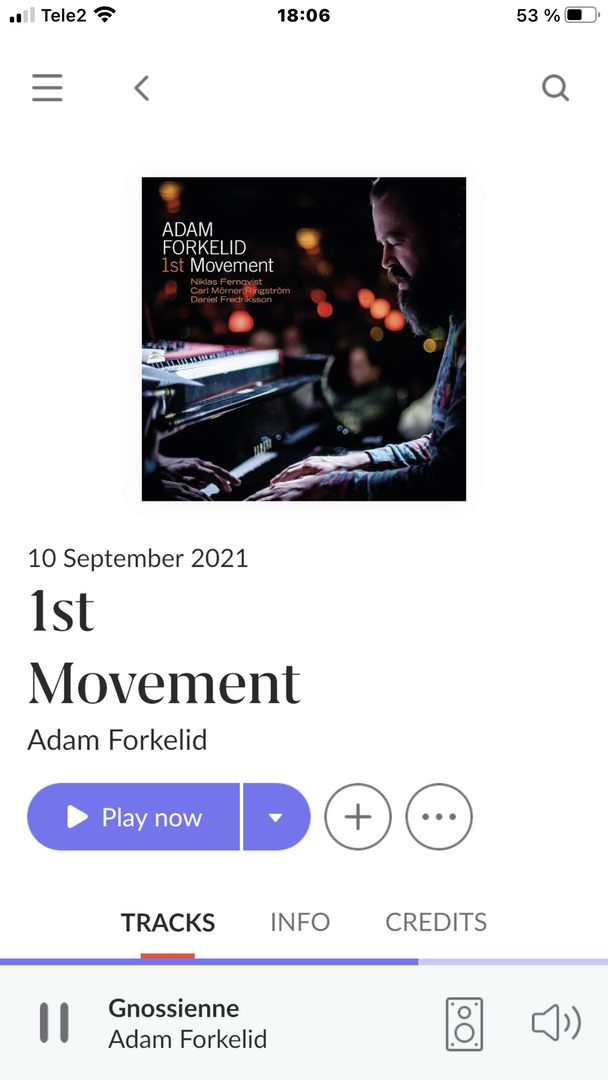608x1080 pixels.
Task: Switch to the CREDITS tab
Action: pos(436,922)
